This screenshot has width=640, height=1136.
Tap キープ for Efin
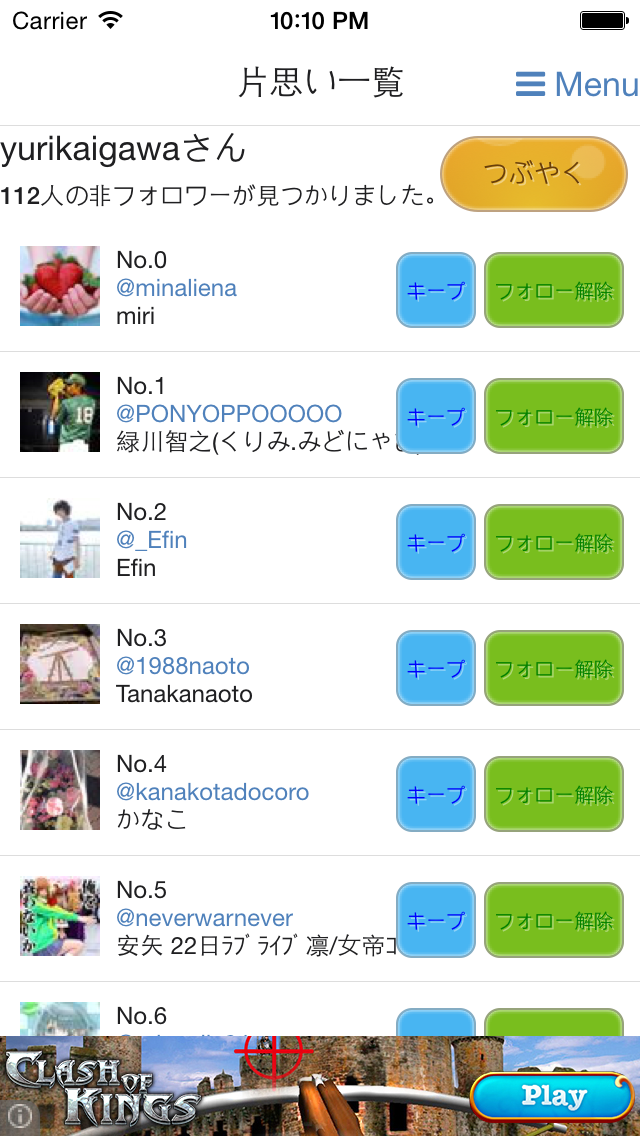(436, 542)
